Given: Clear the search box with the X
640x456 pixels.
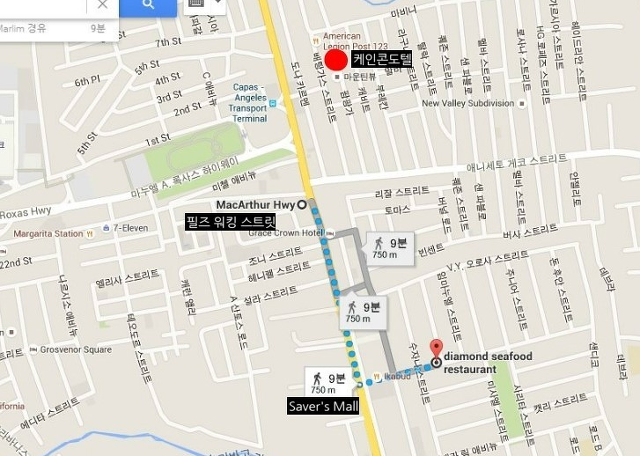Looking at the screenshot, I should coord(102,5).
